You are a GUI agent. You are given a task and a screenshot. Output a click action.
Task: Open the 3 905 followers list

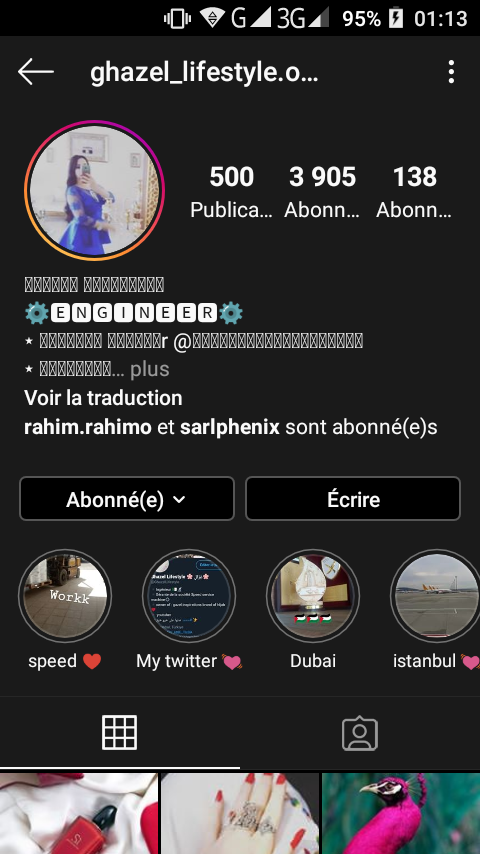coord(322,192)
